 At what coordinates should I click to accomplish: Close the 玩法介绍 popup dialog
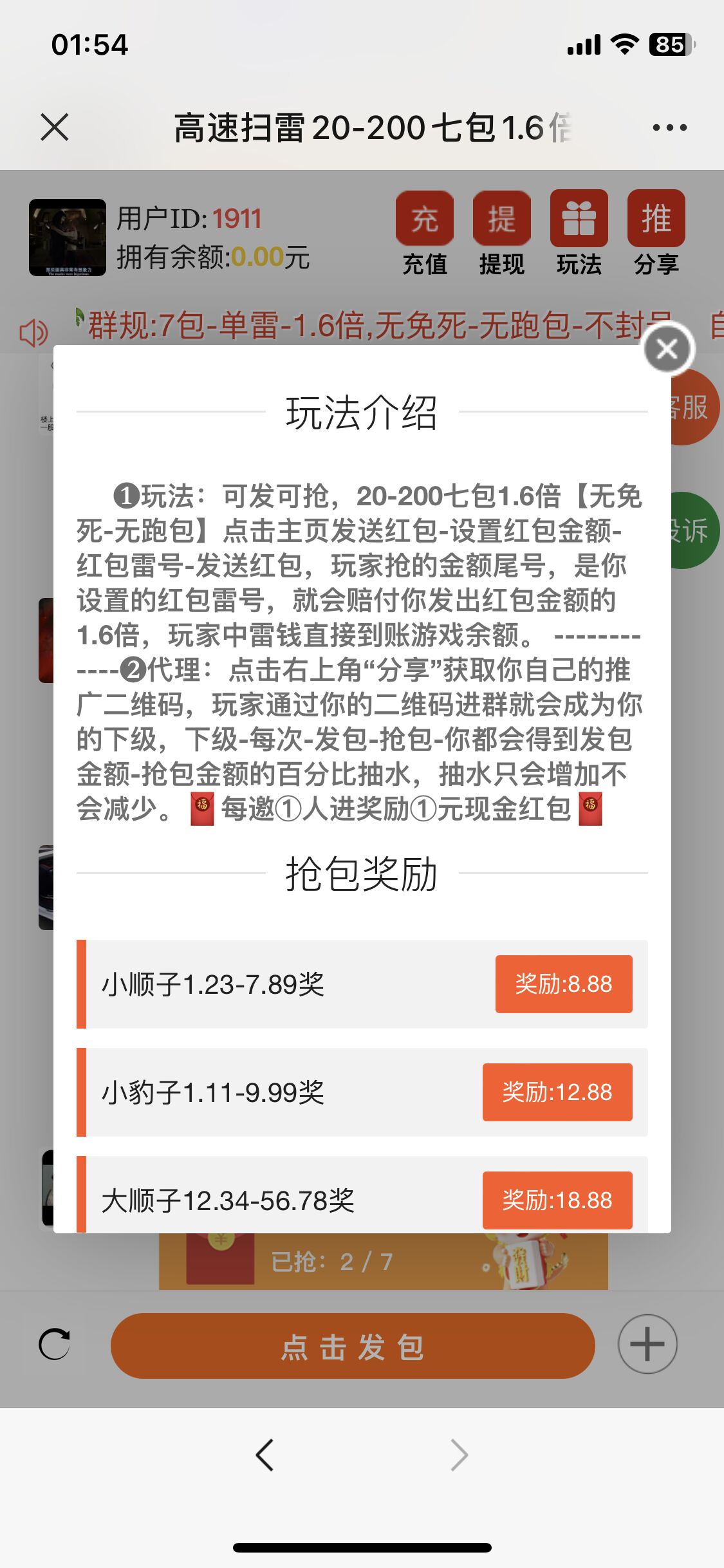pyautogui.click(x=667, y=350)
